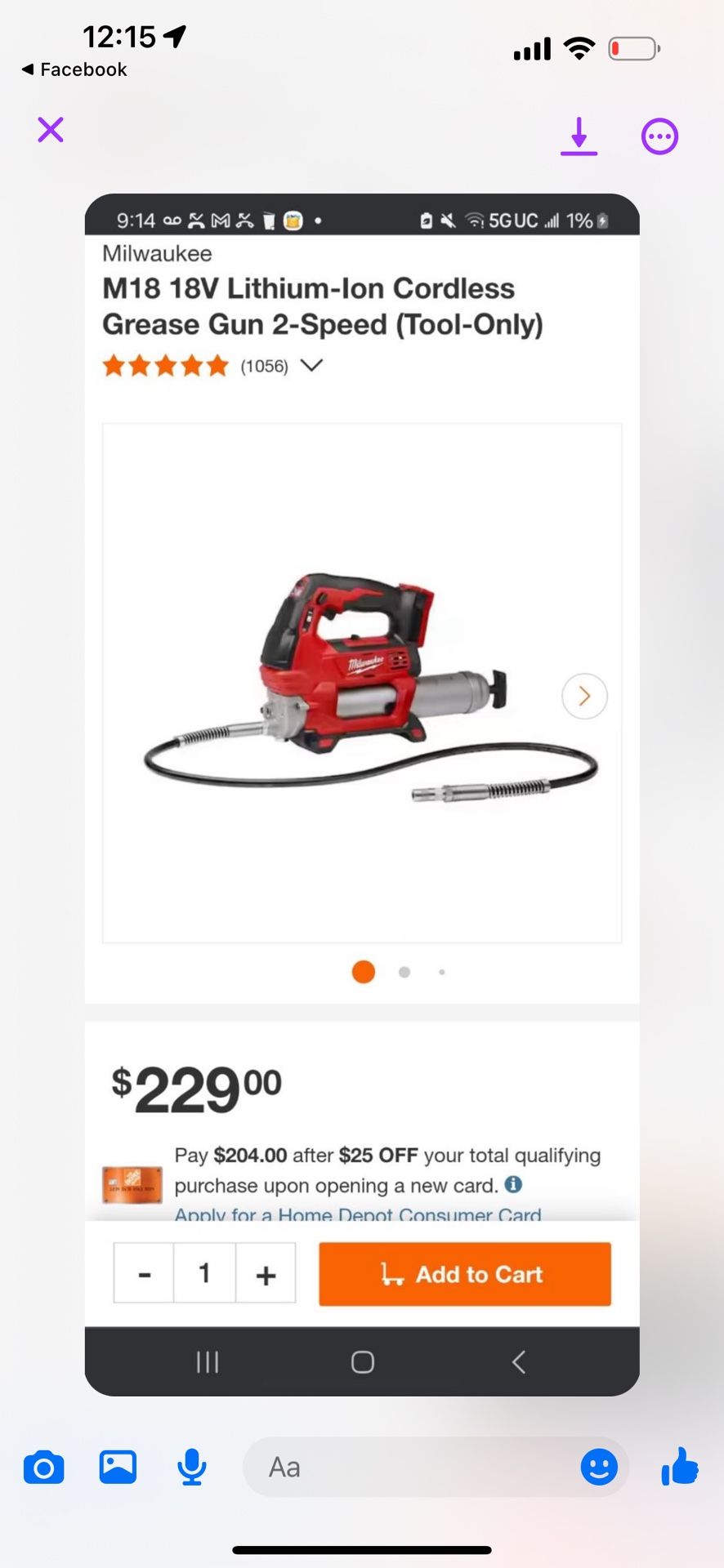
Task: Open the more options menu
Action: tap(659, 136)
